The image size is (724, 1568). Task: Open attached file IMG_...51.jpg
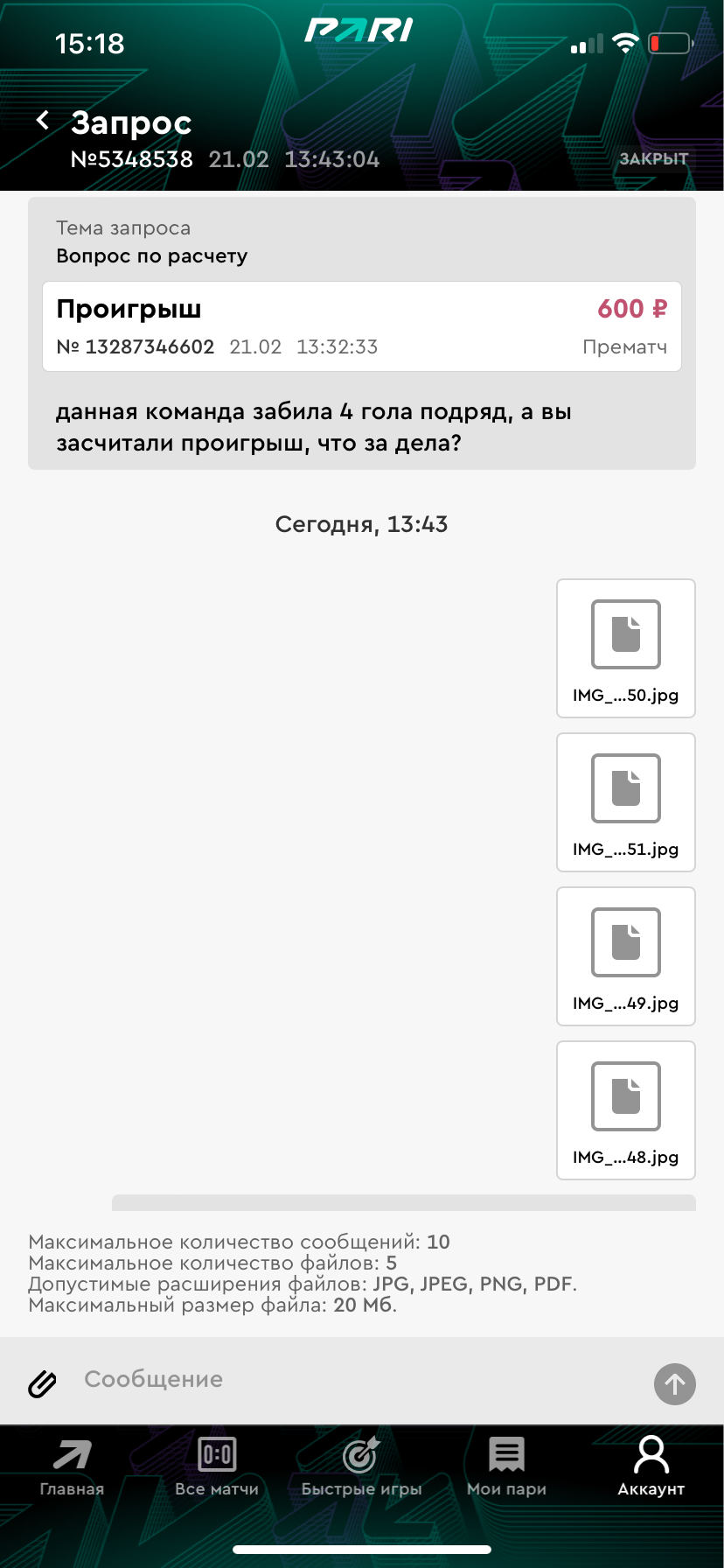pos(625,801)
